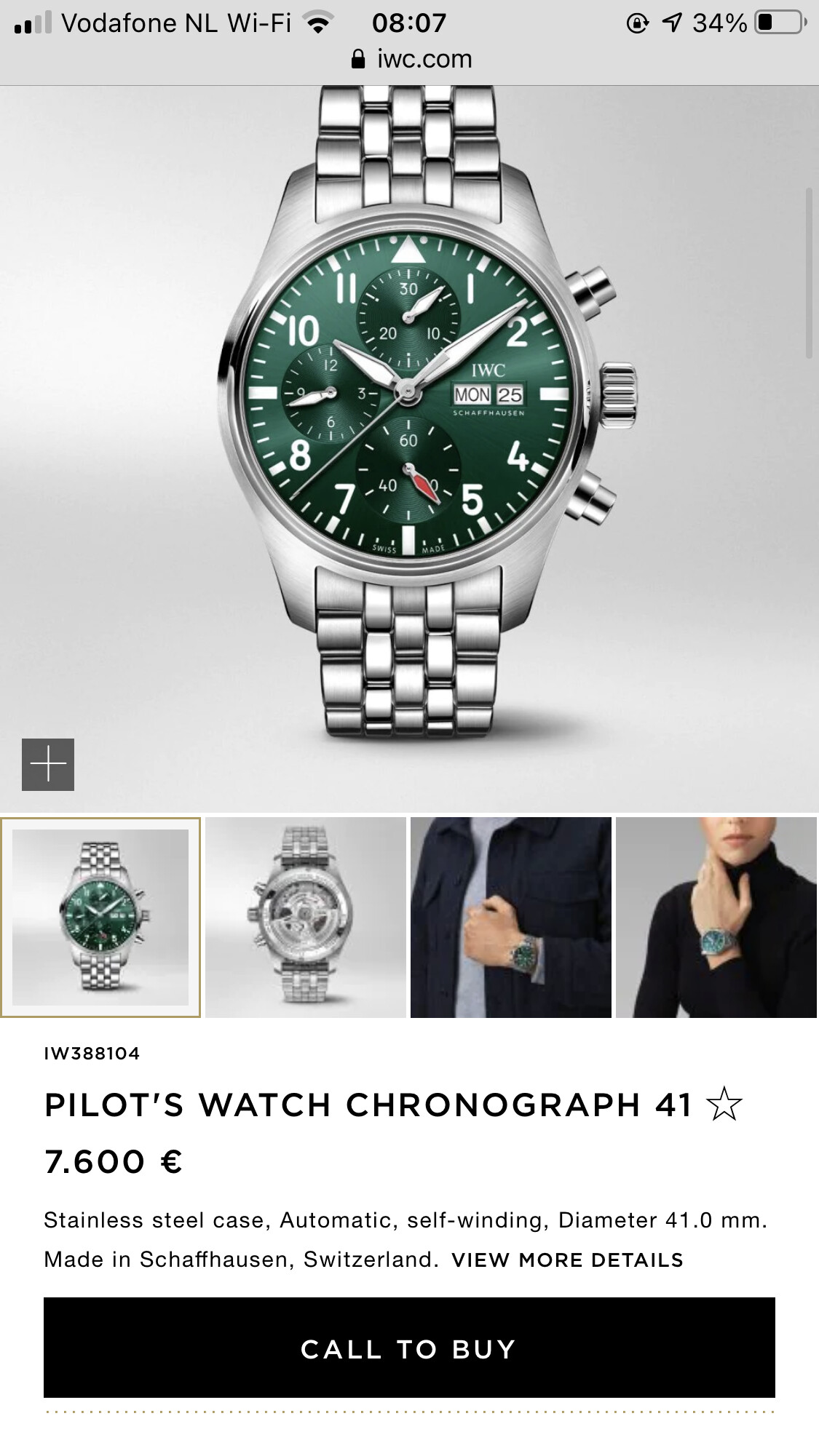Show the caseback view thumbnail
The image size is (819, 1456).
[306, 918]
